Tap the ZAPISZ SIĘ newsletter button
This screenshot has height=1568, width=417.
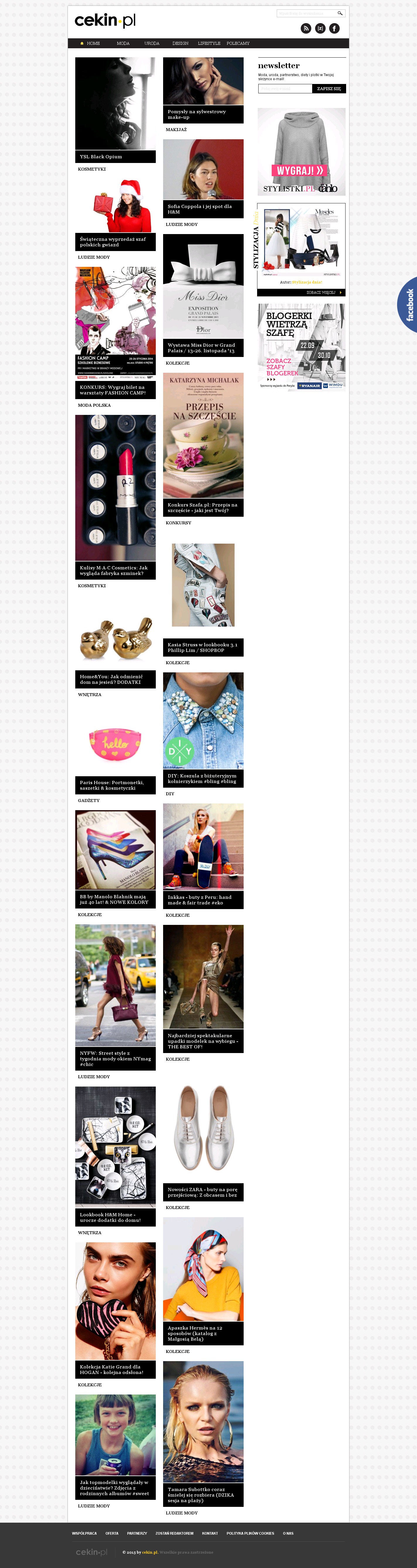(329, 88)
